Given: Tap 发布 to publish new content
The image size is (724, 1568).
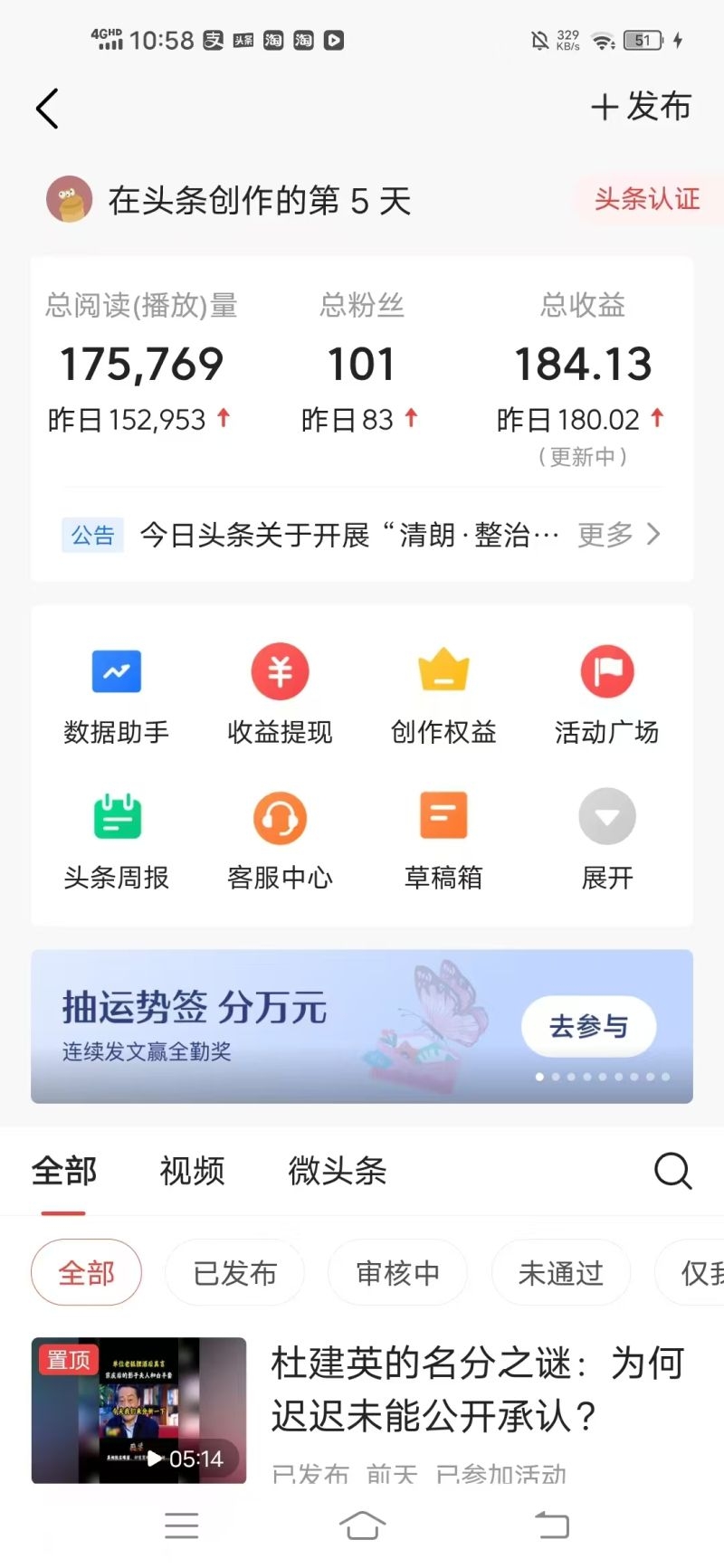Looking at the screenshot, I should [x=643, y=108].
